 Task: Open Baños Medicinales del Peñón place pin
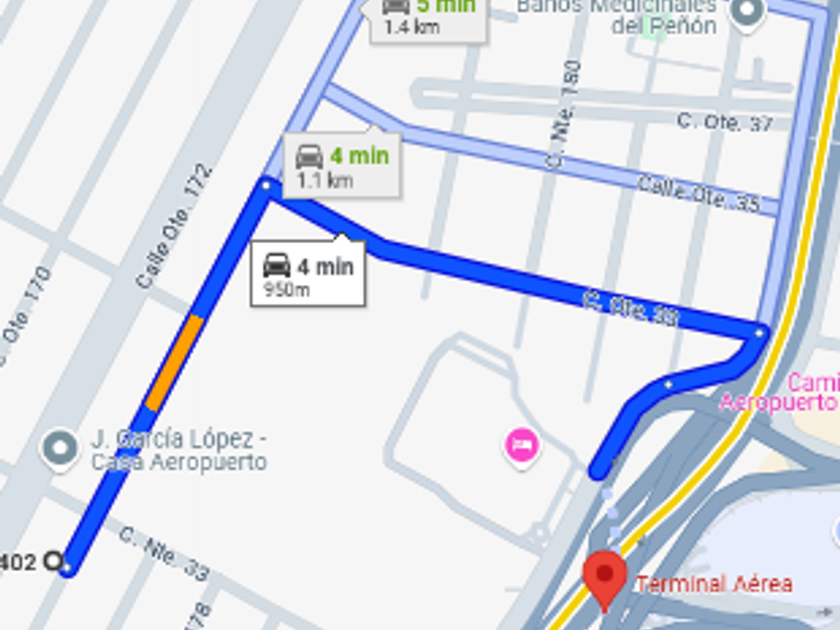[747, 14]
